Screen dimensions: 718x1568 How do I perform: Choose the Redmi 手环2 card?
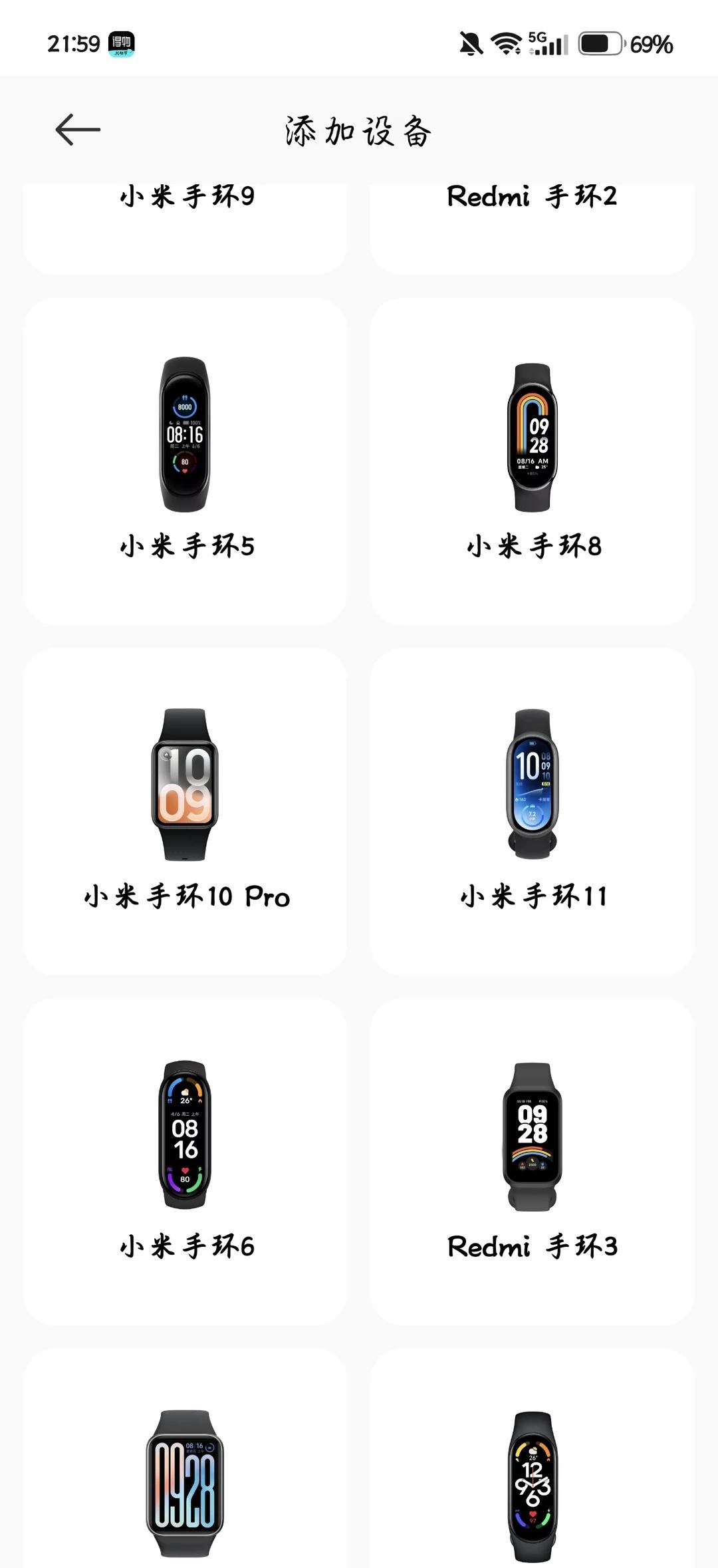[x=532, y=229]
